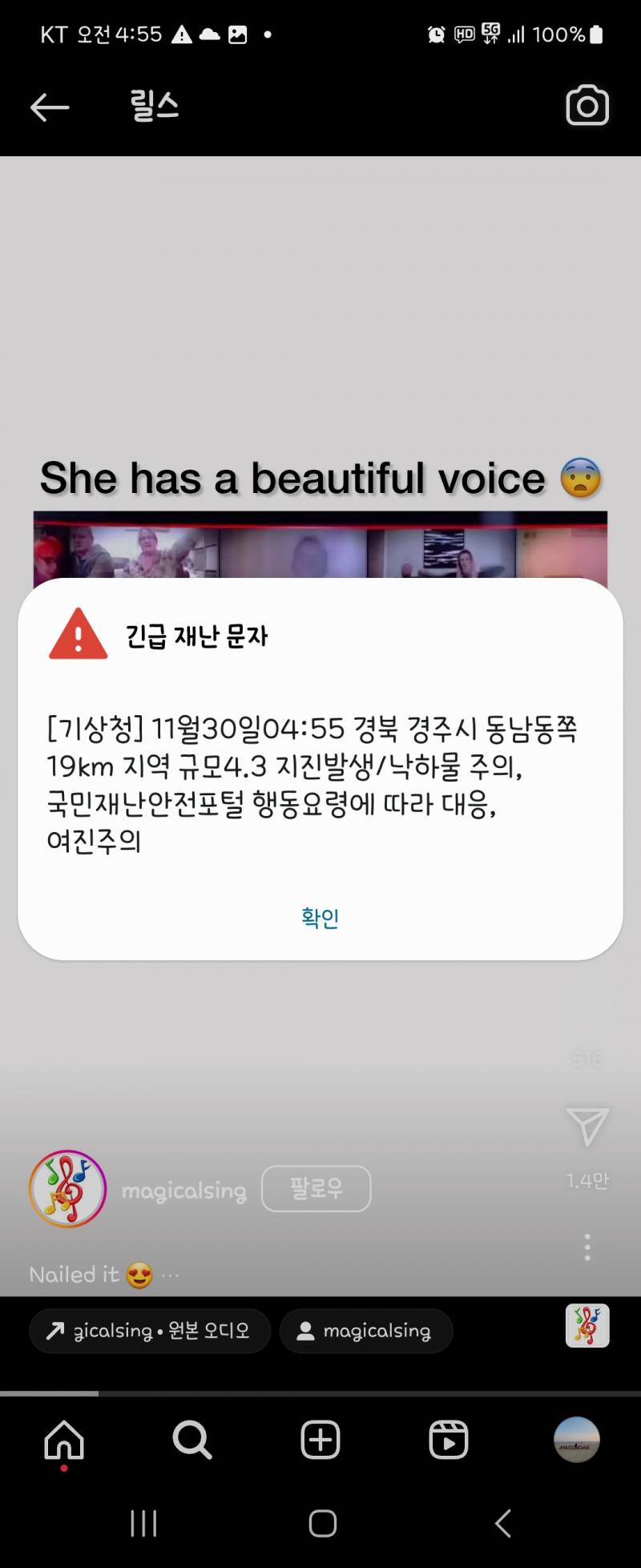
Task: Create a new post with the plus icon
Action: [x=320, y=1439]
